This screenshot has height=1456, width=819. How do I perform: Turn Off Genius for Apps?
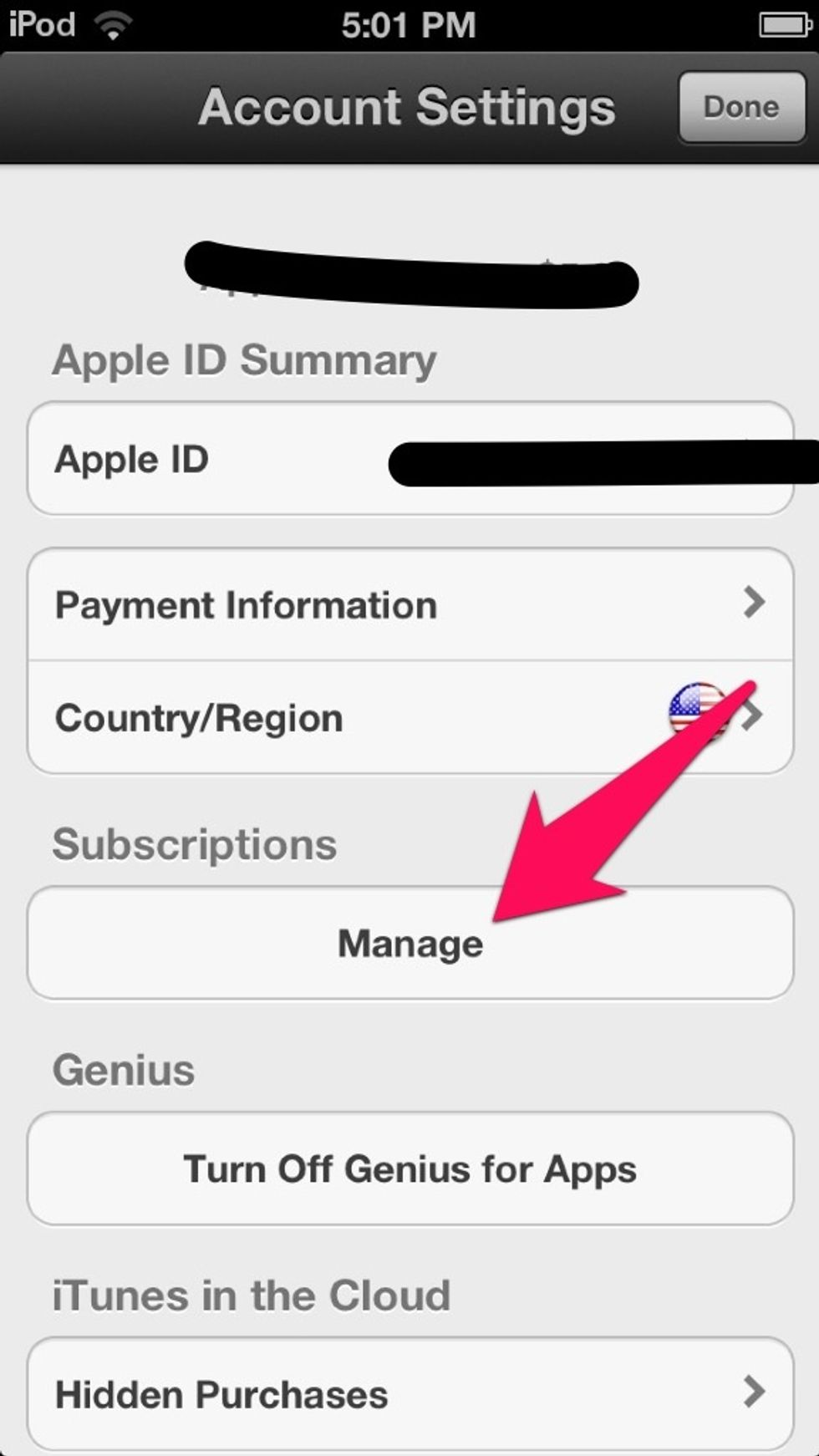pos(409,1168)
